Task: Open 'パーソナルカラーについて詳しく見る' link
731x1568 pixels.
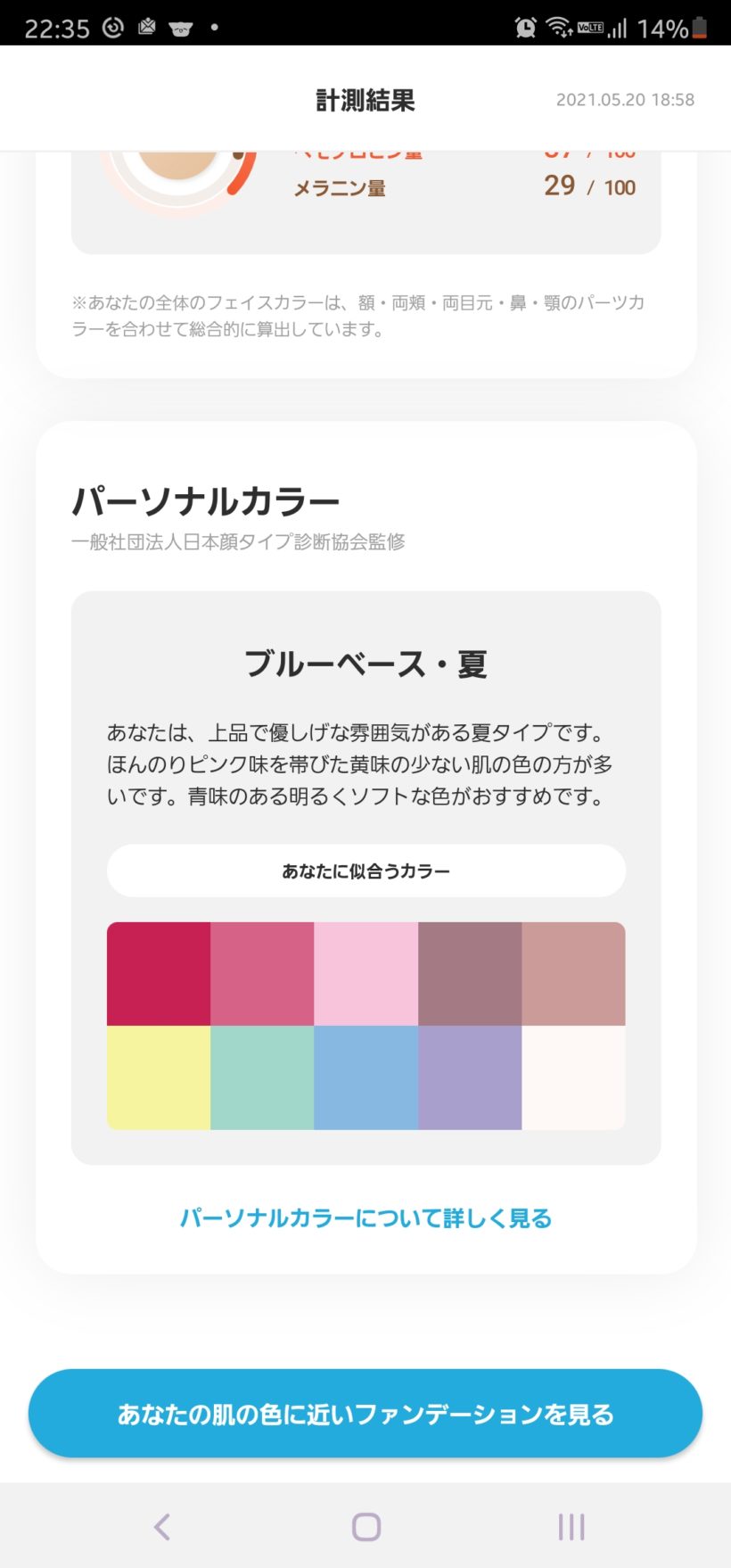Action: tap(365, 1217)
